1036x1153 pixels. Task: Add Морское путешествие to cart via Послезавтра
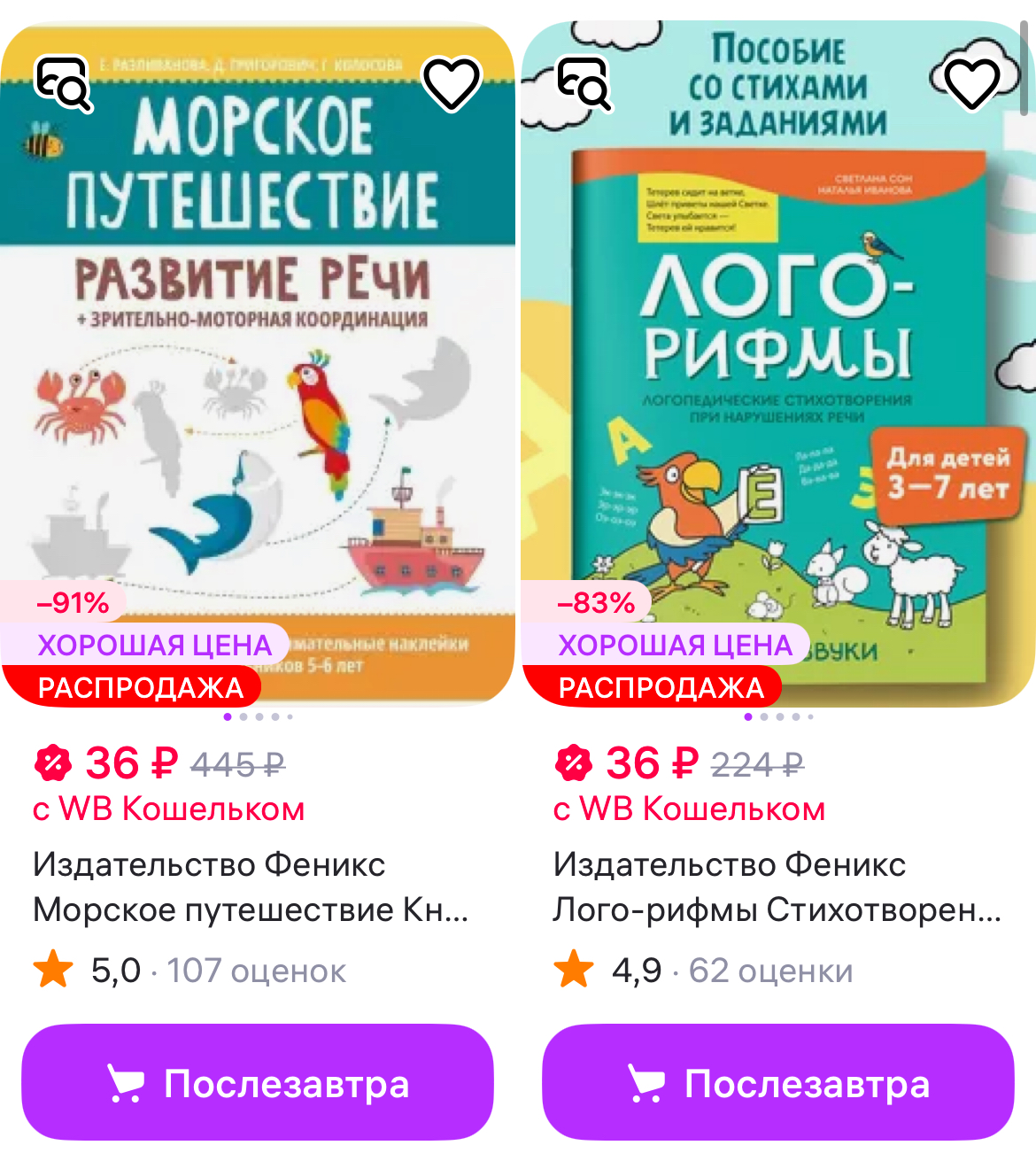point(258,1083)
